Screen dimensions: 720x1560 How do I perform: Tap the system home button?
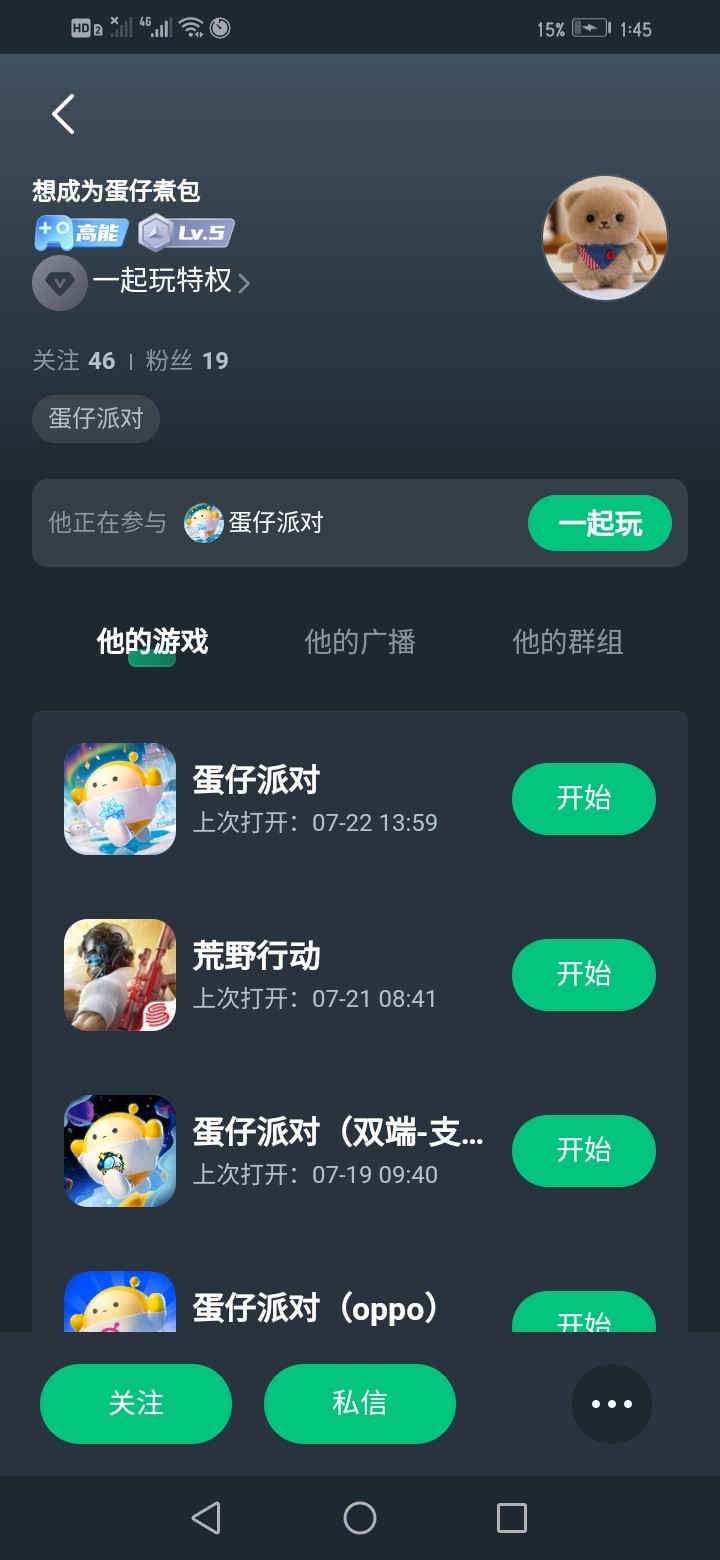tap(360, 1518)
